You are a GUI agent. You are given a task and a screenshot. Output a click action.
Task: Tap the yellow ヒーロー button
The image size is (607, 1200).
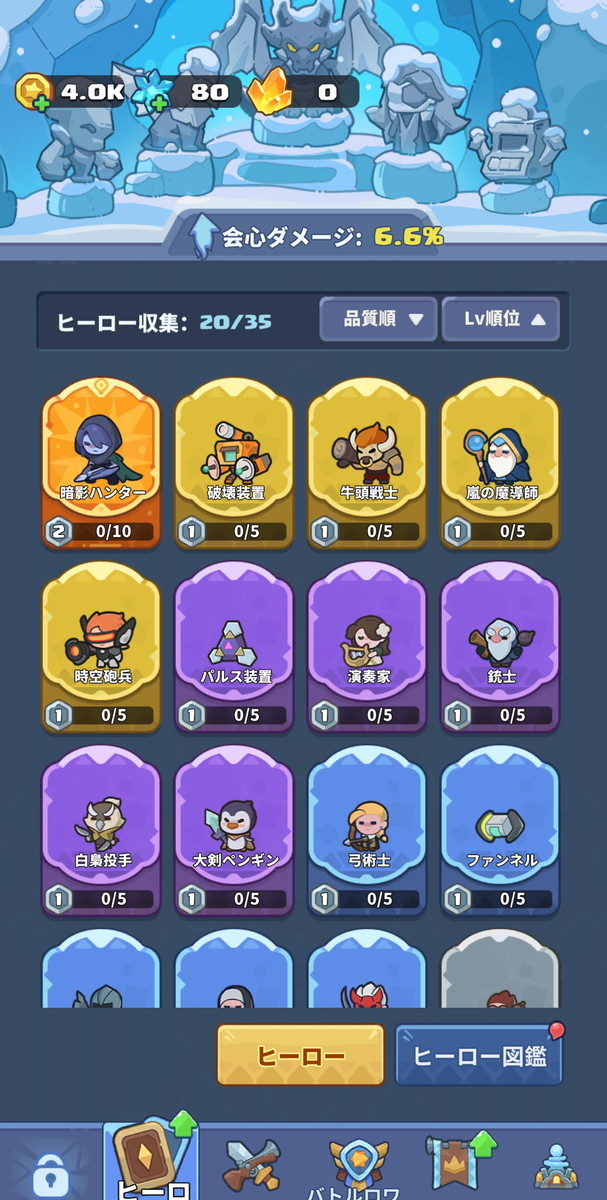(x=300, y=1055)
